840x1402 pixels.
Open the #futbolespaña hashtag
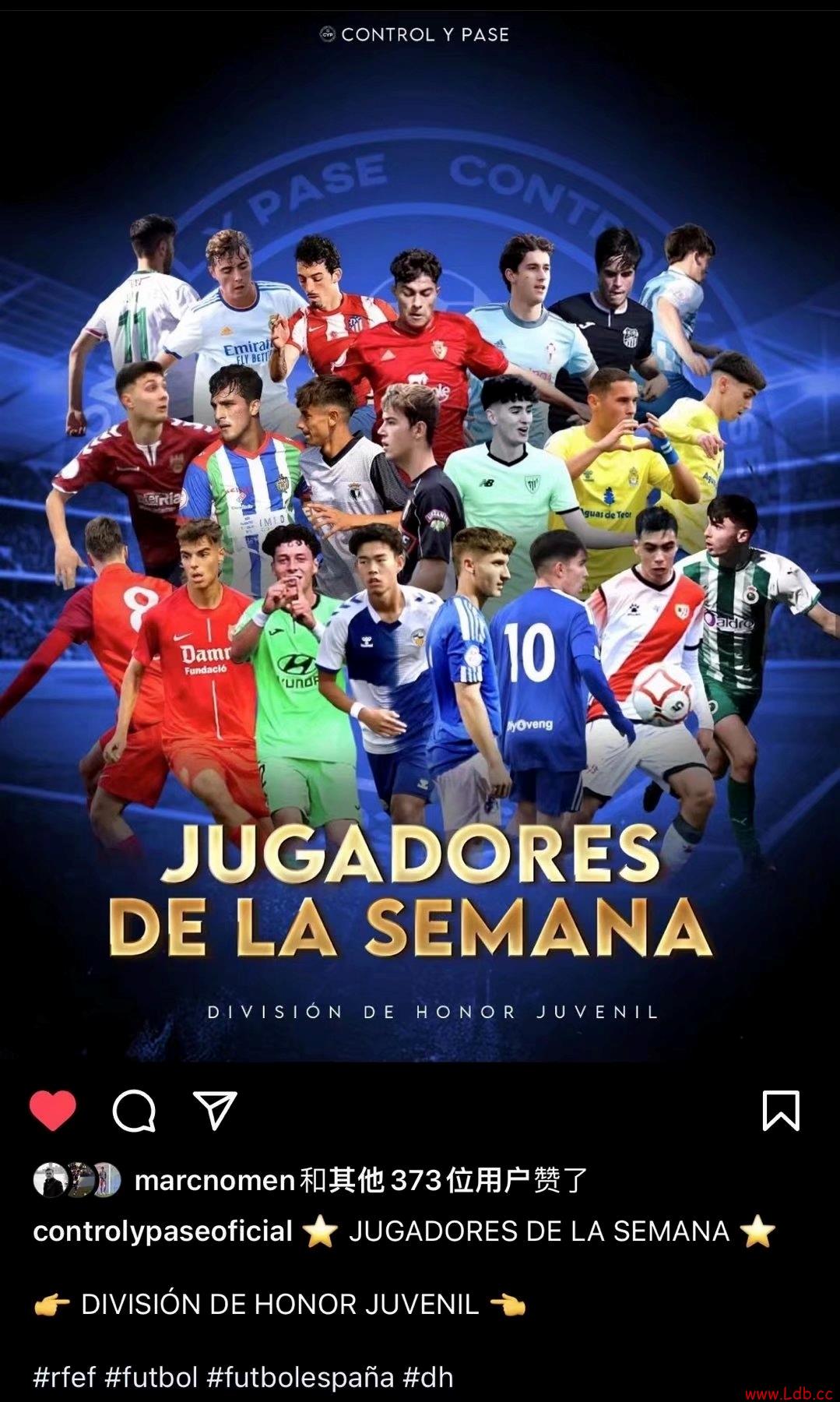pyautogui.click(x=301, y=1377)
